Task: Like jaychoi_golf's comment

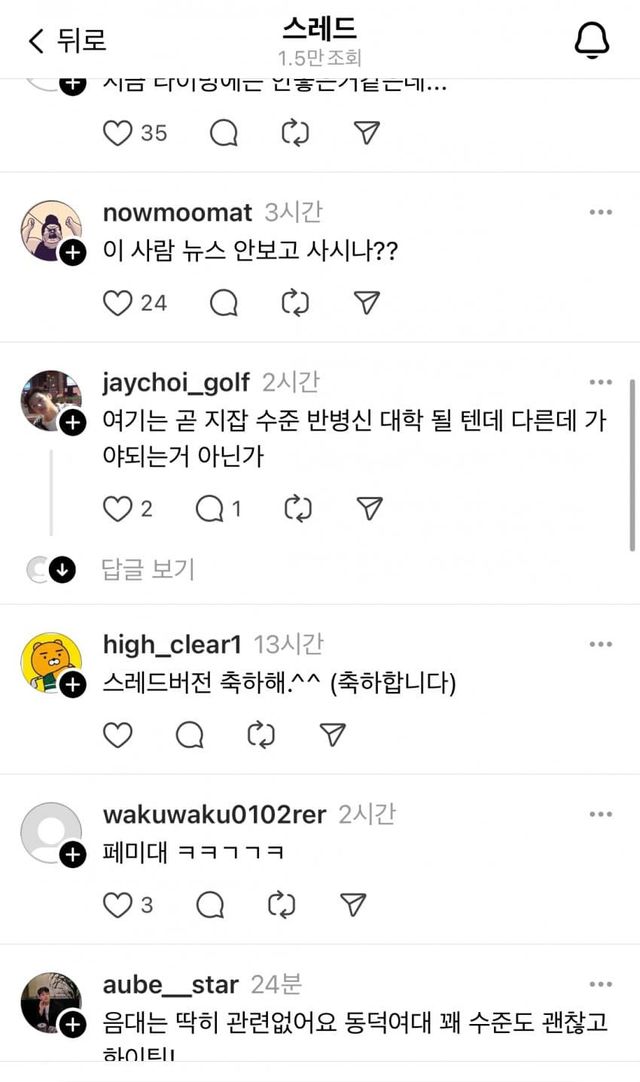Action: coord(118,509)
